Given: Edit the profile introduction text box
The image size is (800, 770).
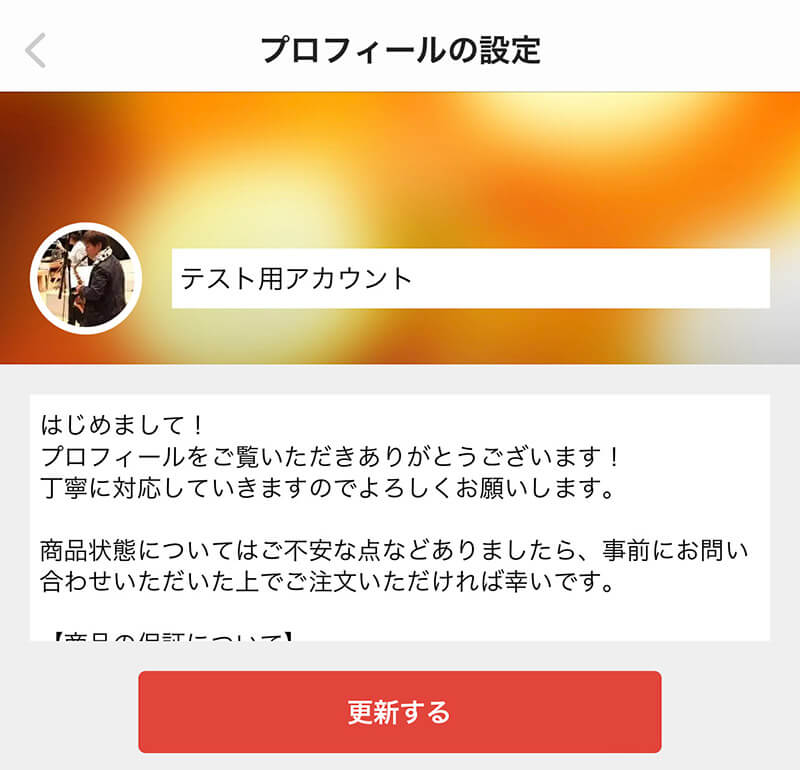Looking at the screenshot, I should click(x=400, y=516).
